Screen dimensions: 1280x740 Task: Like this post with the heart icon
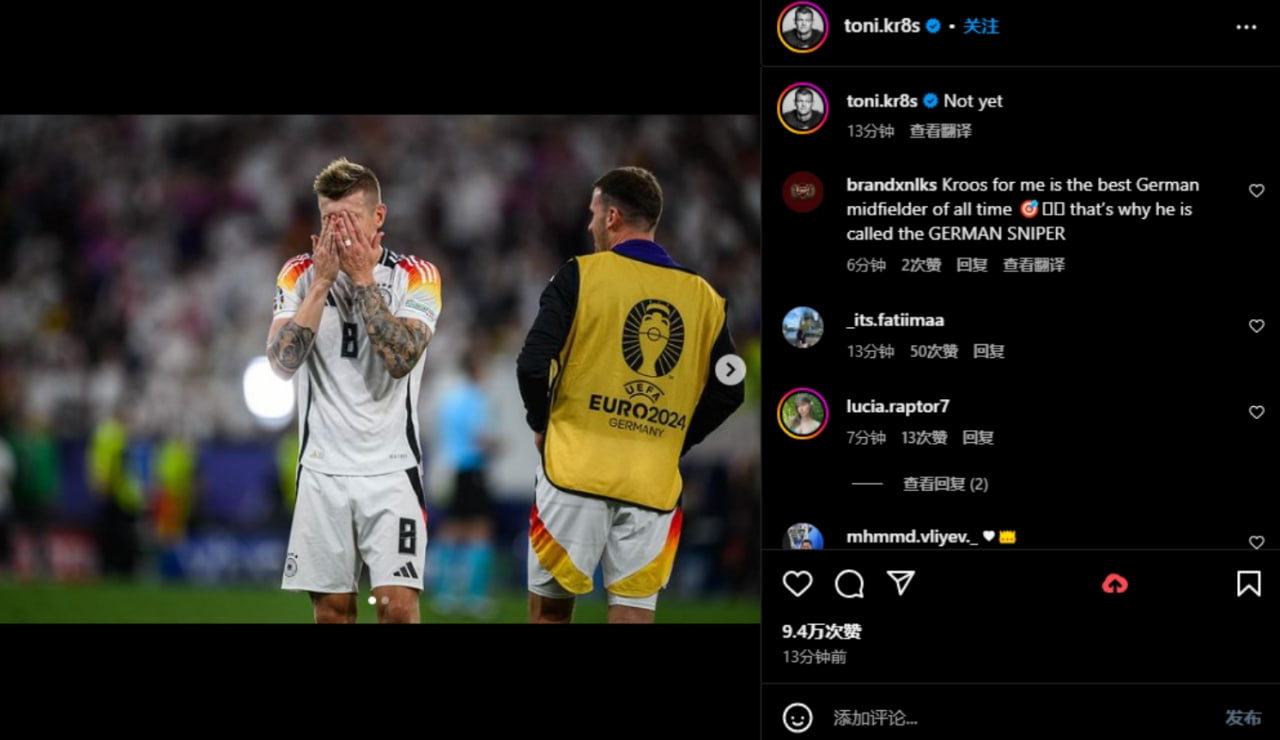point(797,584)
